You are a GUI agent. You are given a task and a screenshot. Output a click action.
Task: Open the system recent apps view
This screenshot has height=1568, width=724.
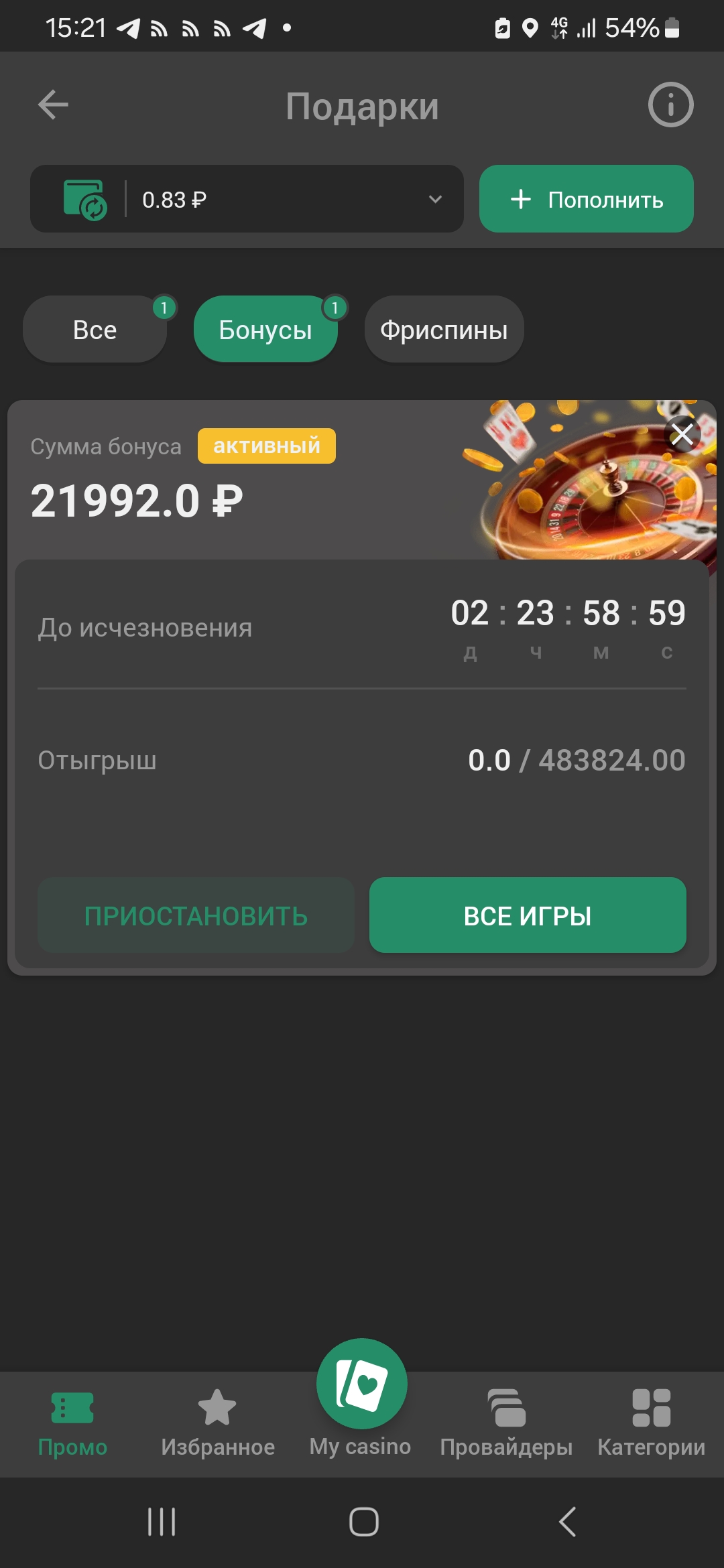point(162,1522)
